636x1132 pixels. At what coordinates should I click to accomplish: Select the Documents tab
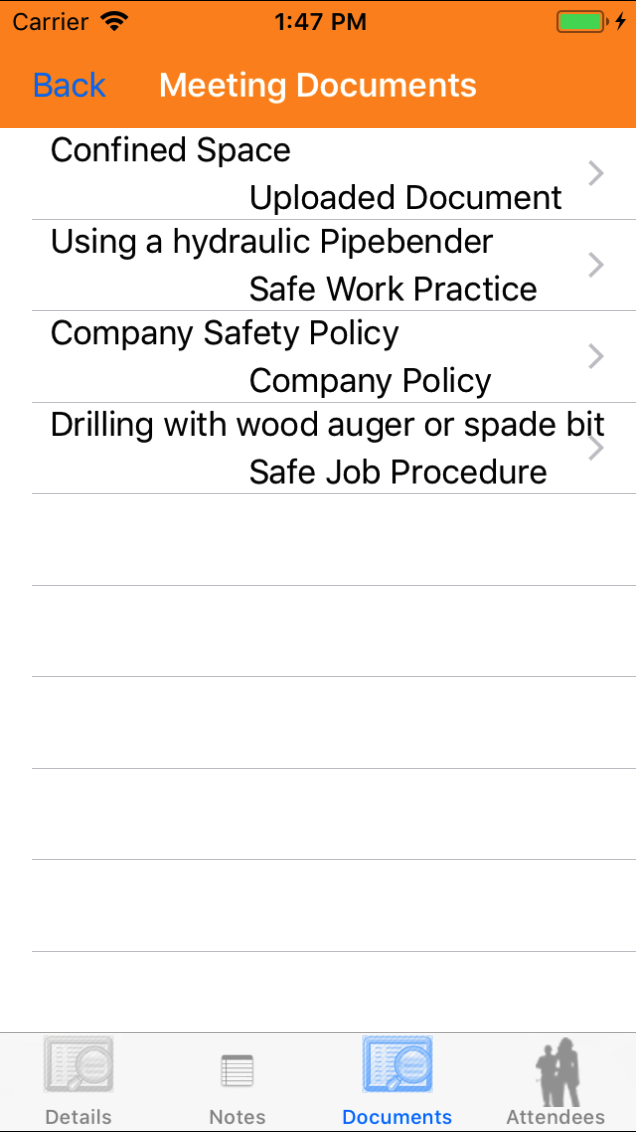pyautogui.click(x=397, y=1082)
